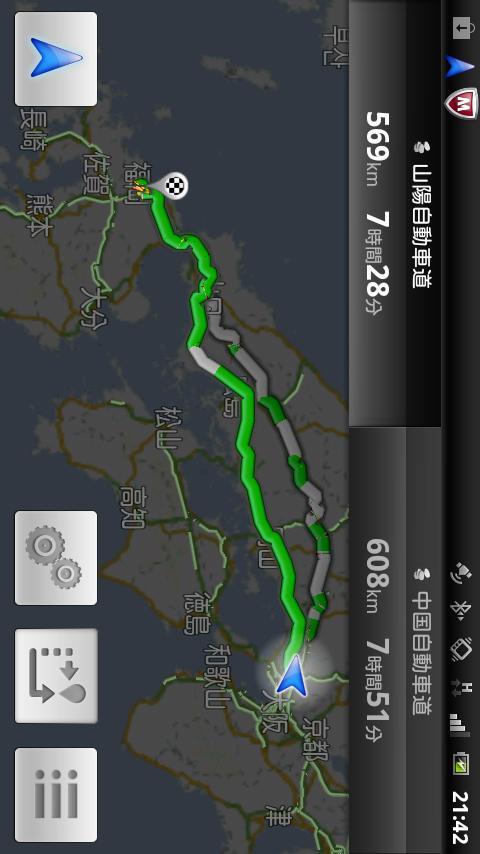Tap the checkered destination marker
The height and width of the screenshot is (854, 480).
(171, 186)
